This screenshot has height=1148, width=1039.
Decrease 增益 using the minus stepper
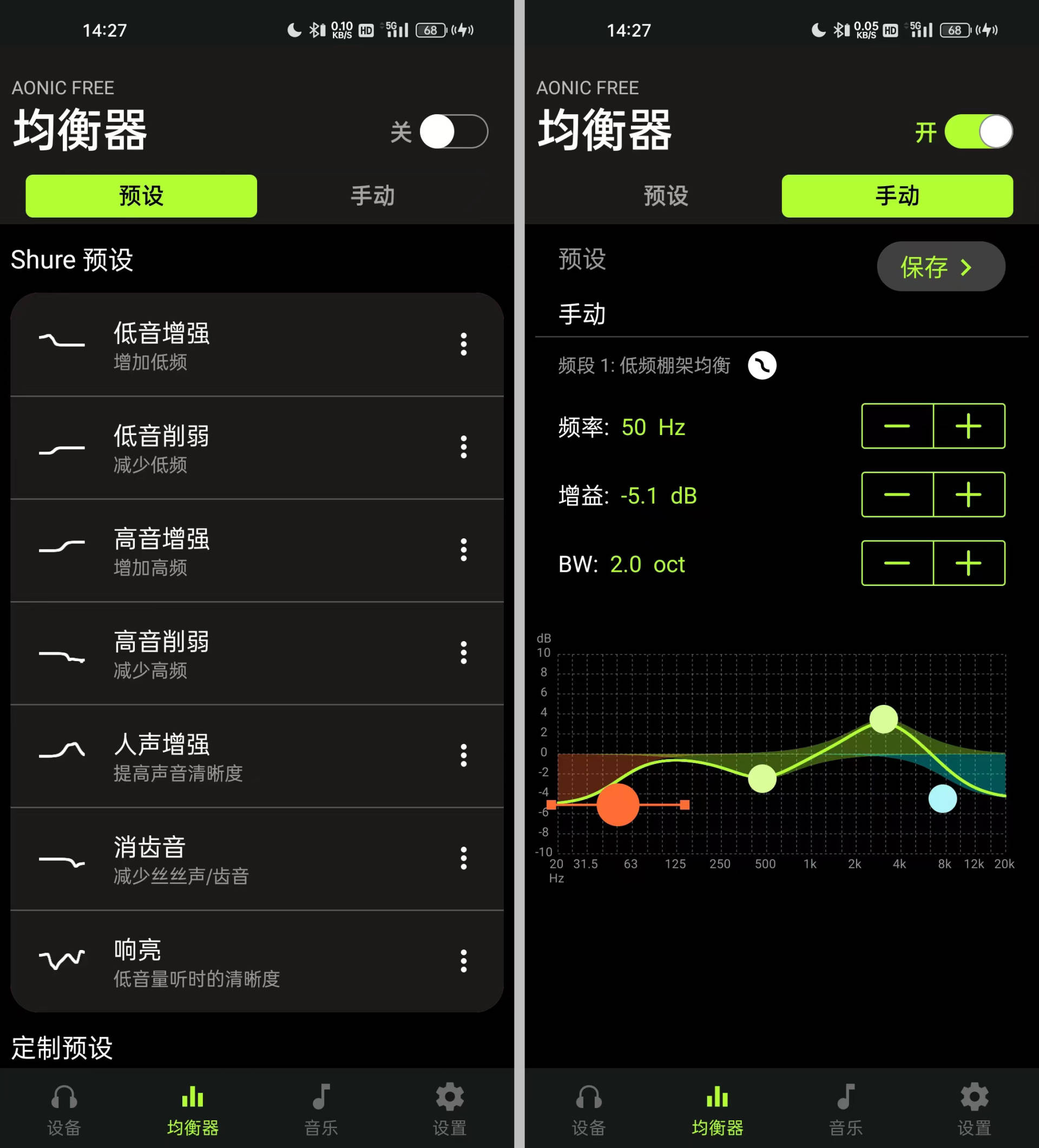[896, 496]
